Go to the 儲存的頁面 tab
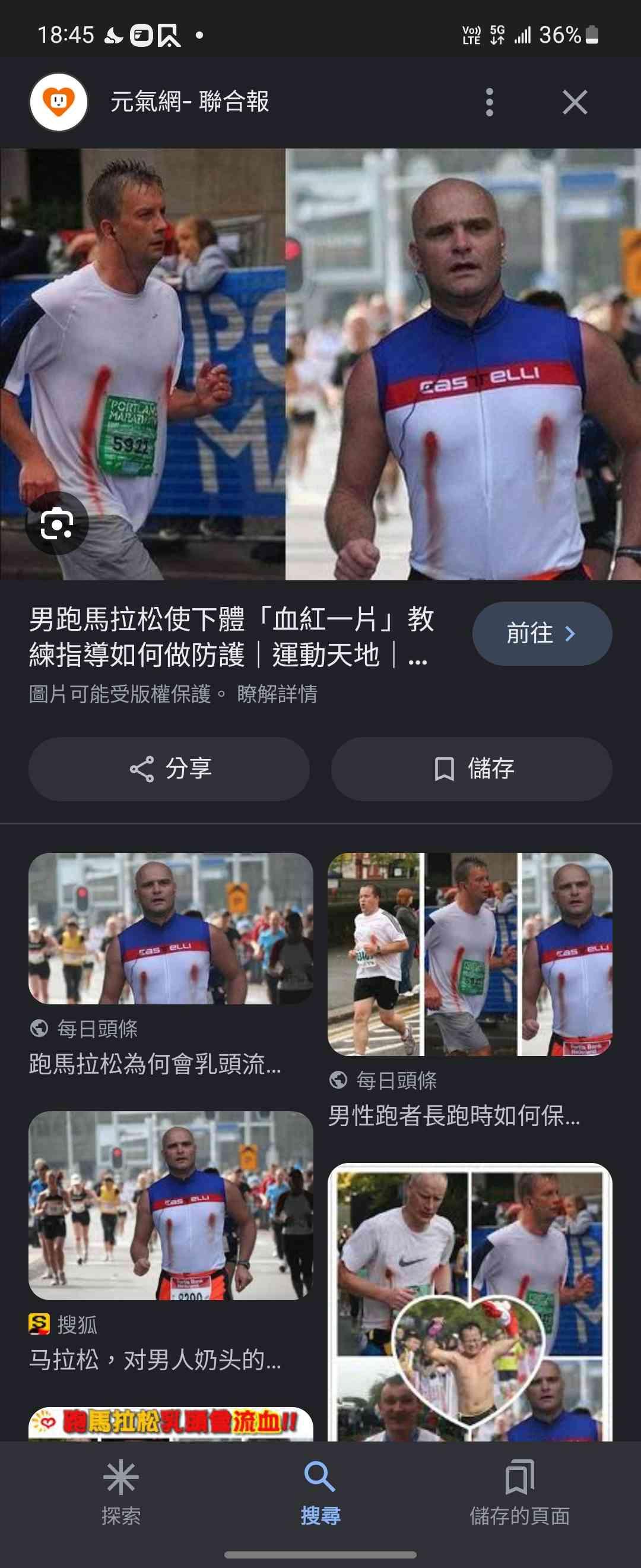Screen dimensions: 641x1568 pyautogui.click(x=519, y=1492)
